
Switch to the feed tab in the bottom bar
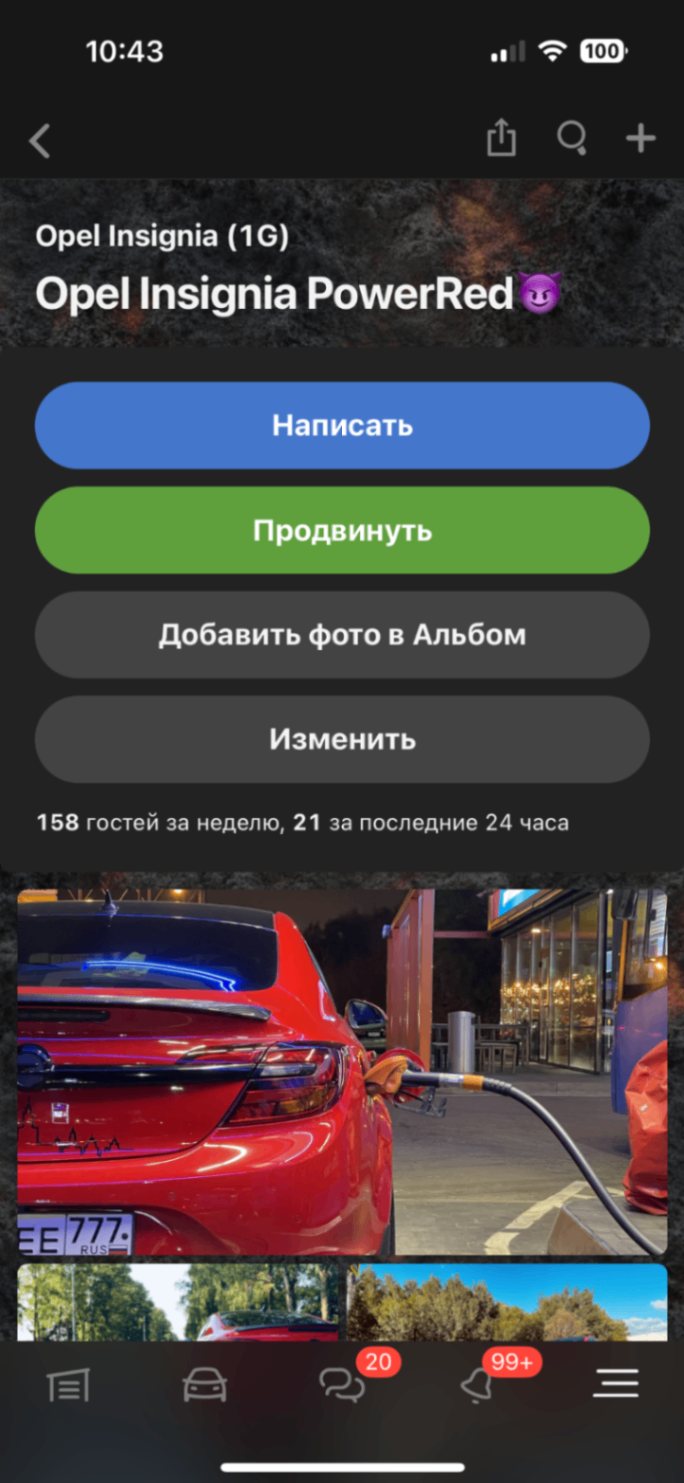[x=68, y=1385]
